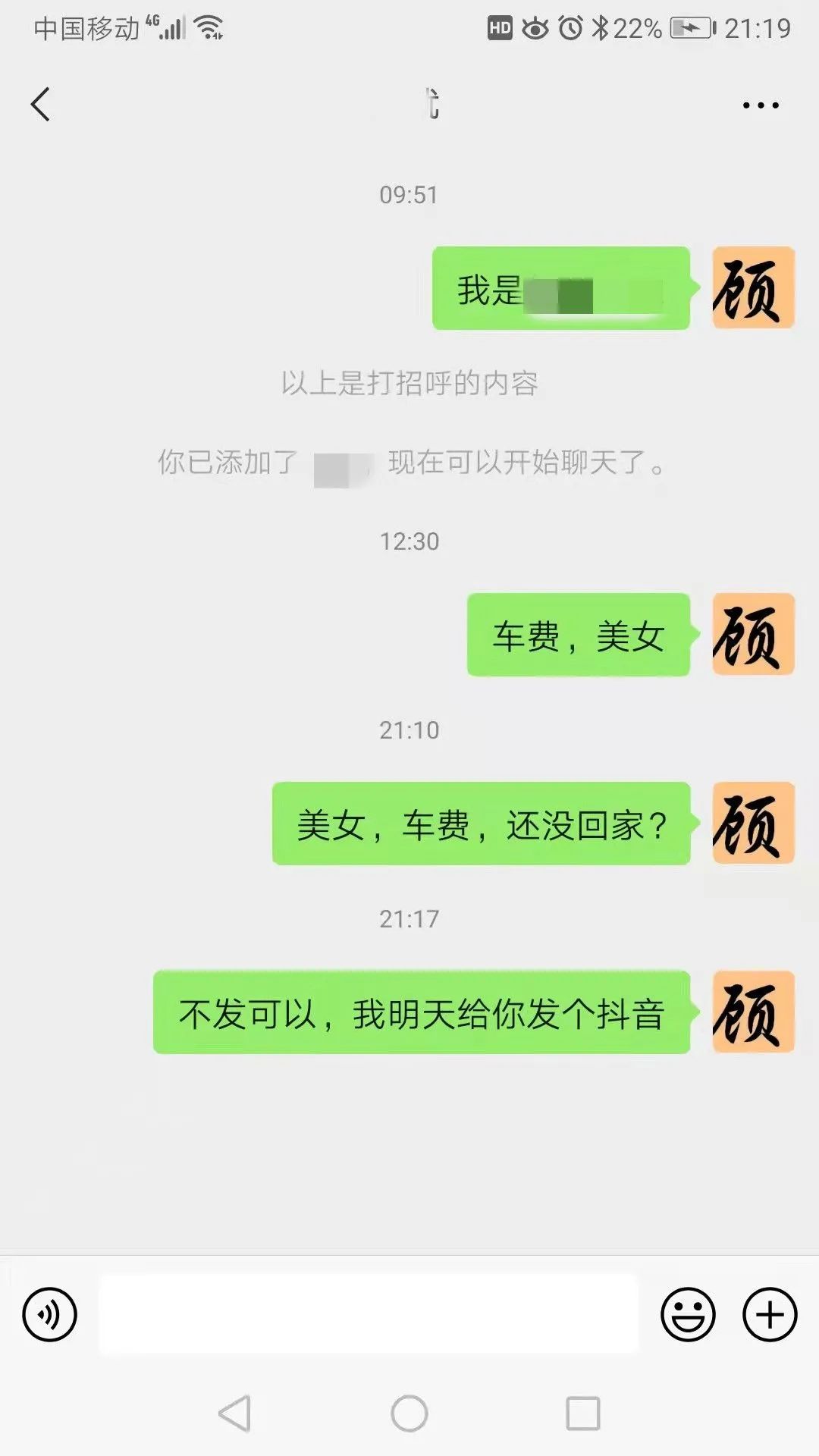Switch to voice message input
Viewport: 819px width, 1456px height.
(50, 1314)
